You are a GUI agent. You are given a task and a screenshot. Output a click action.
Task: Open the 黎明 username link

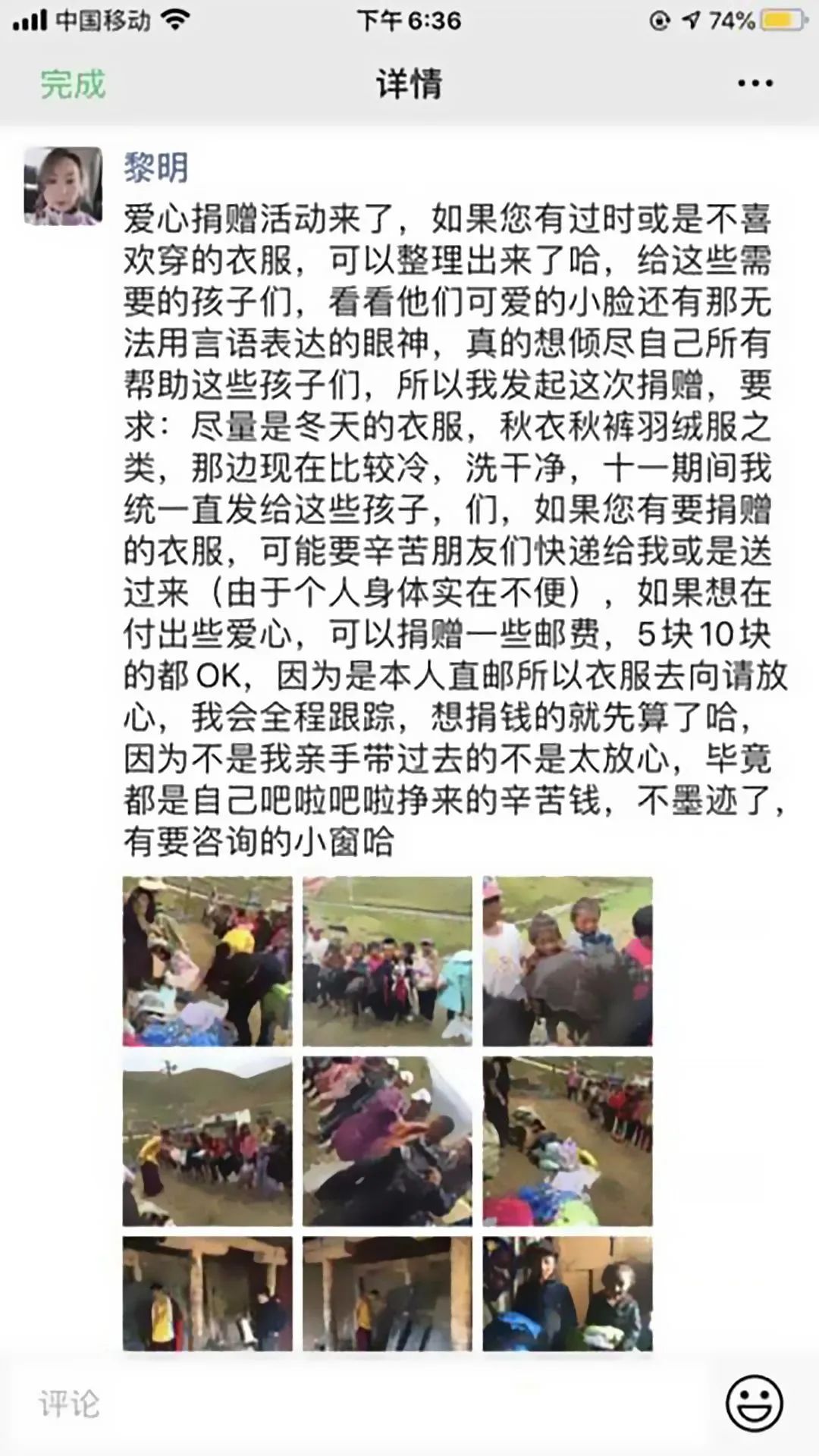pos(156,168)
